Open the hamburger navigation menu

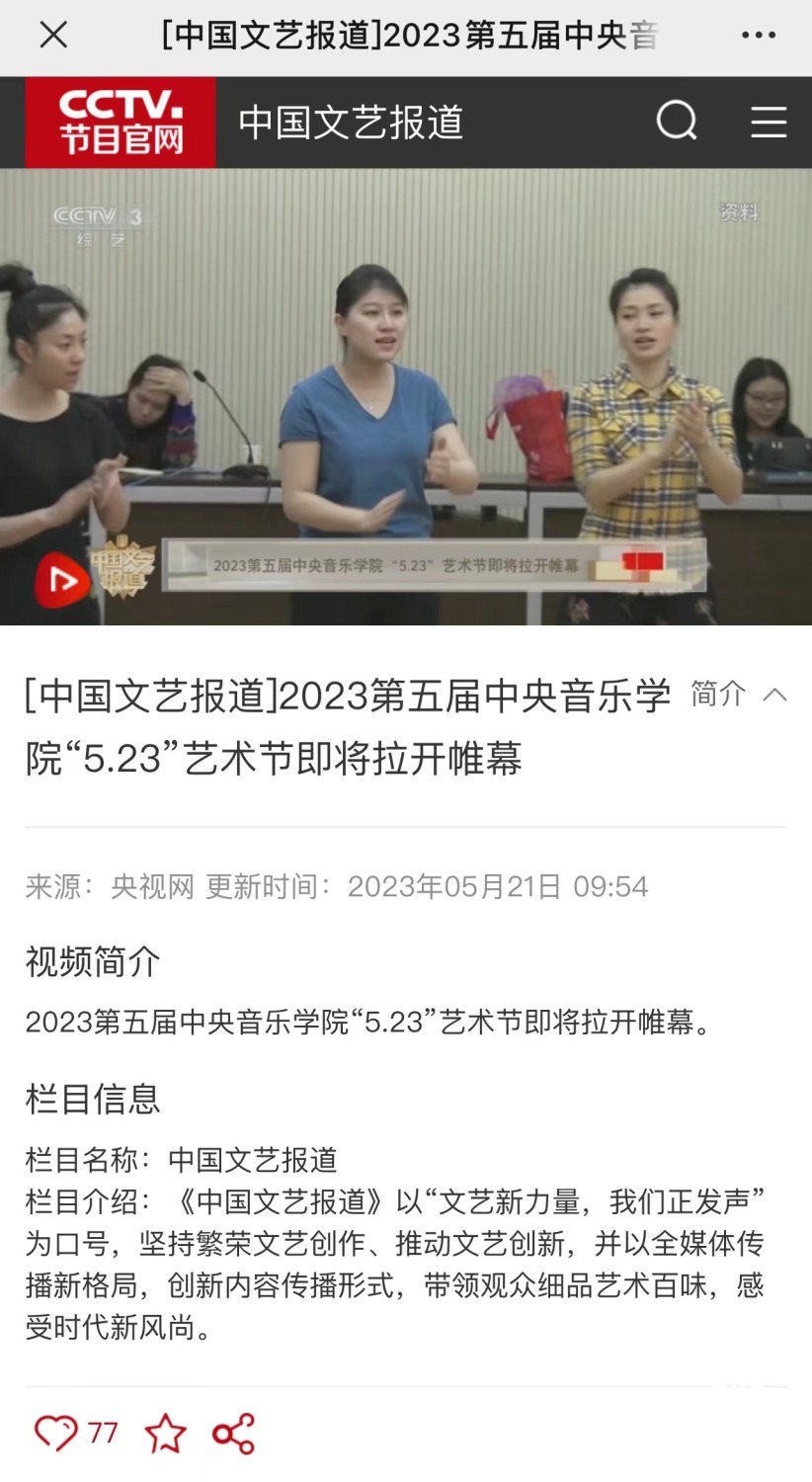coord(769,123)
